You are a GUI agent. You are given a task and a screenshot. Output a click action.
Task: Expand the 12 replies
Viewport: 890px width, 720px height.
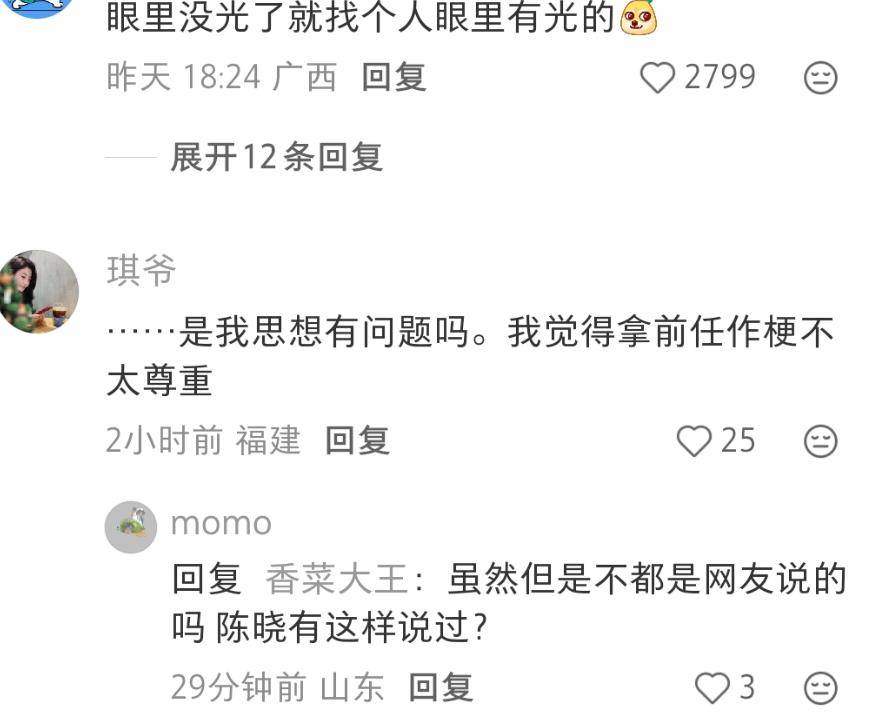pyautogui.click(x=276, y=157)
